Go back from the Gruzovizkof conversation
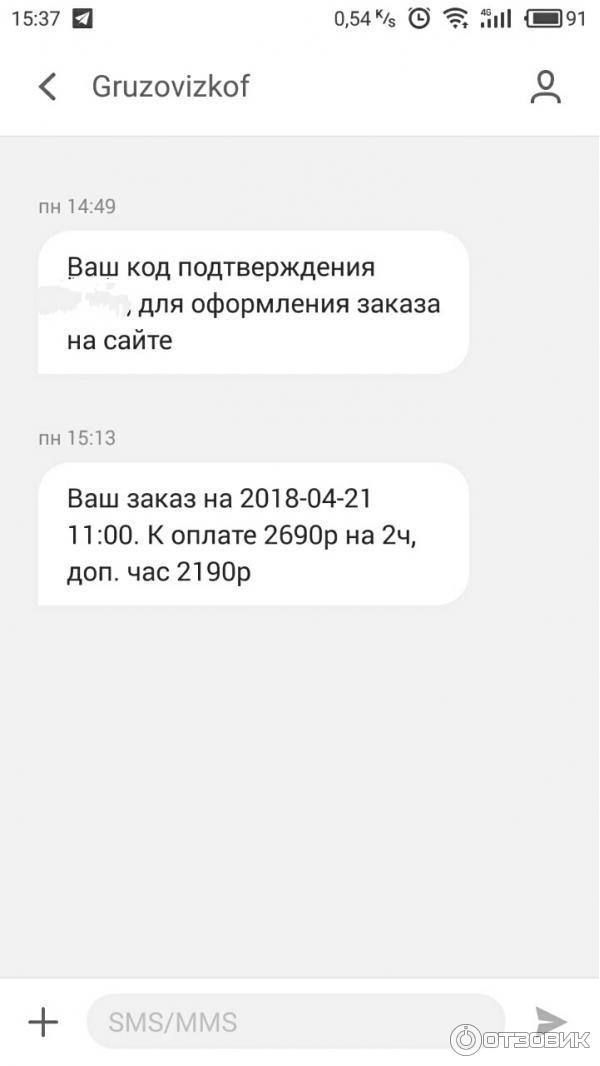 point(47,87)
